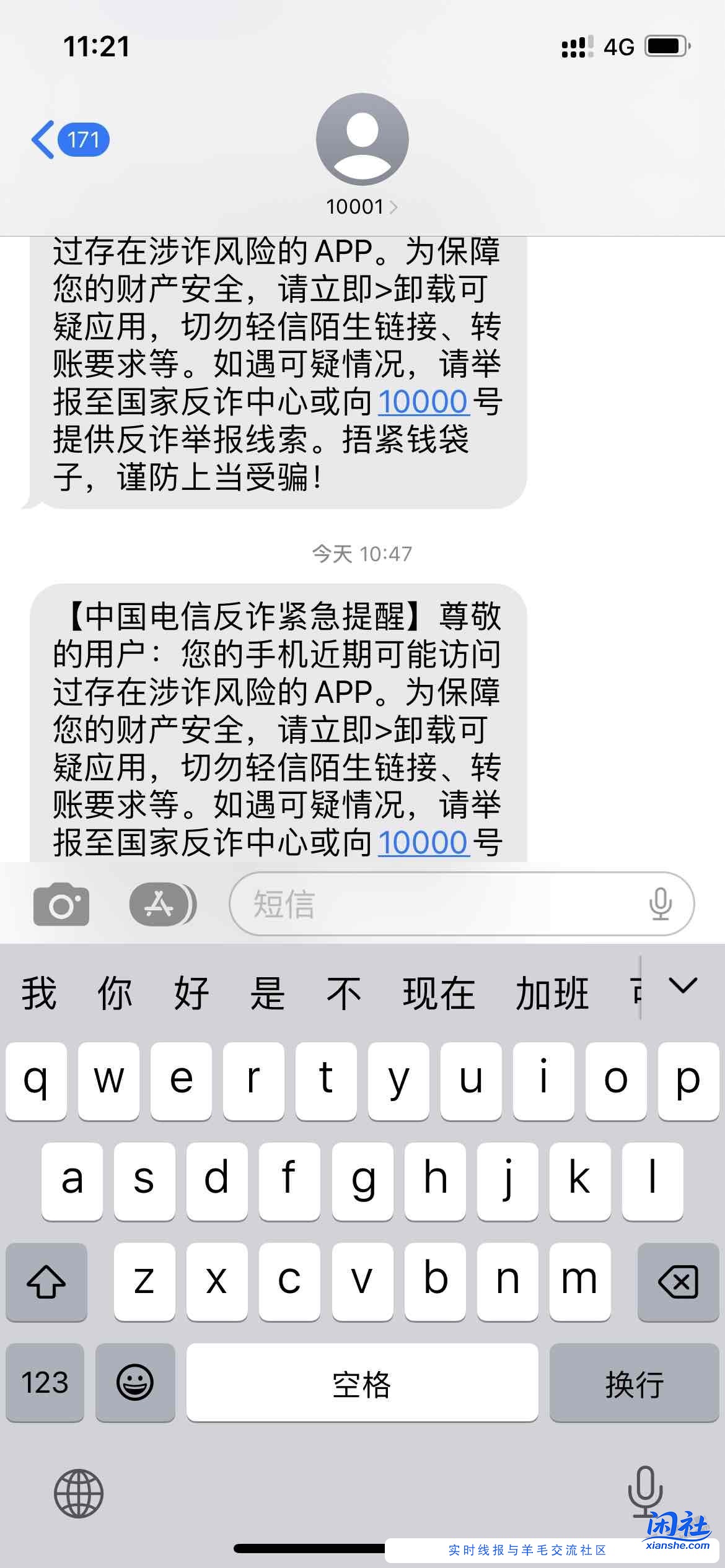
Task: Collapse the predictive text bar
Action: (x=682, y=989)
